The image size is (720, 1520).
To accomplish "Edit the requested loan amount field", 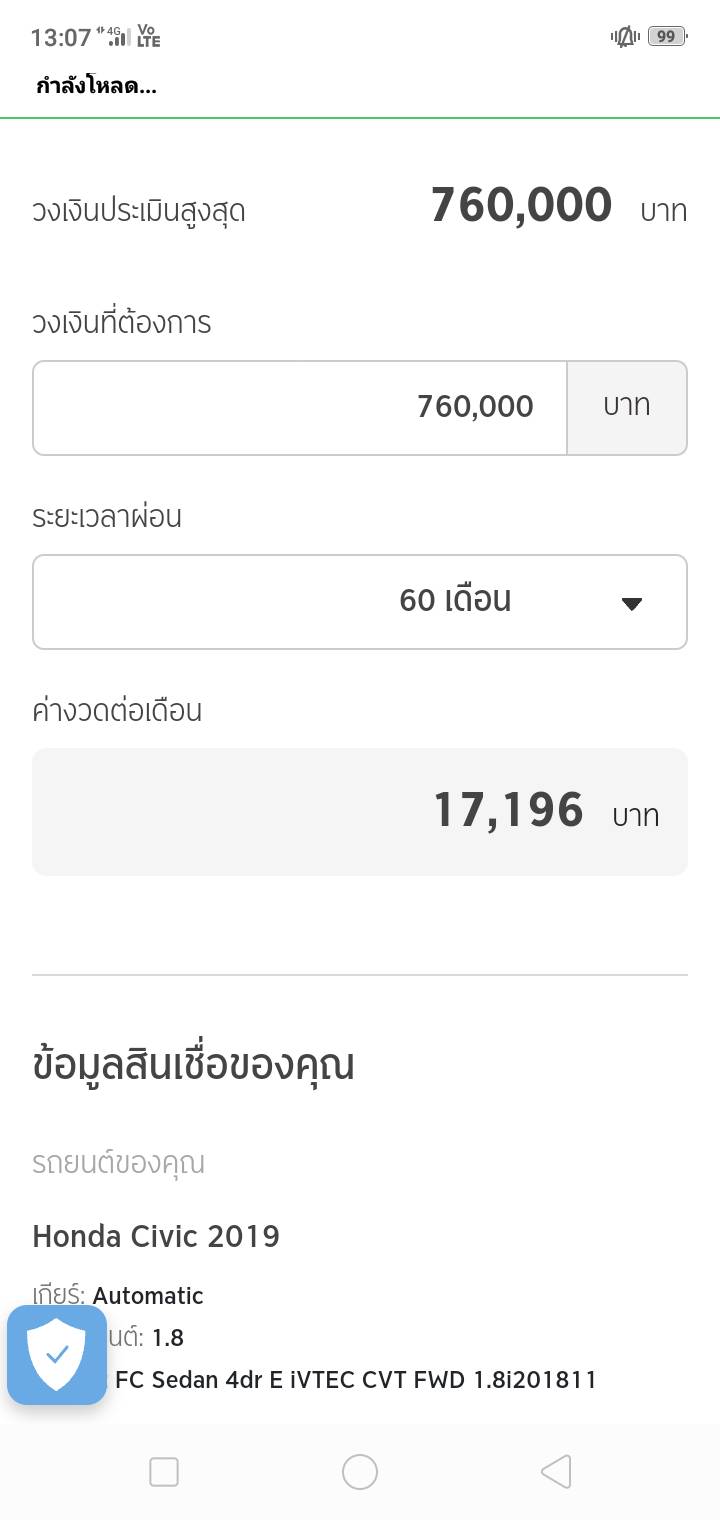I will (x=300, y=407).
